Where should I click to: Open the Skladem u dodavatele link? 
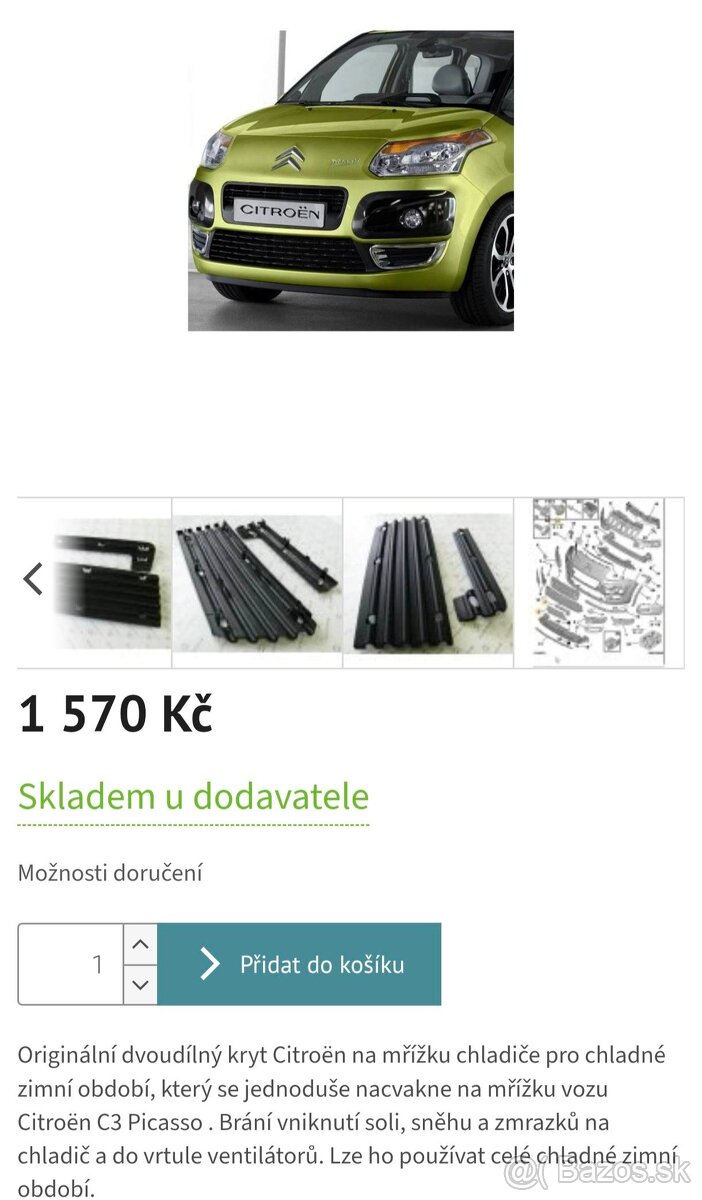[x=193, y=797]
